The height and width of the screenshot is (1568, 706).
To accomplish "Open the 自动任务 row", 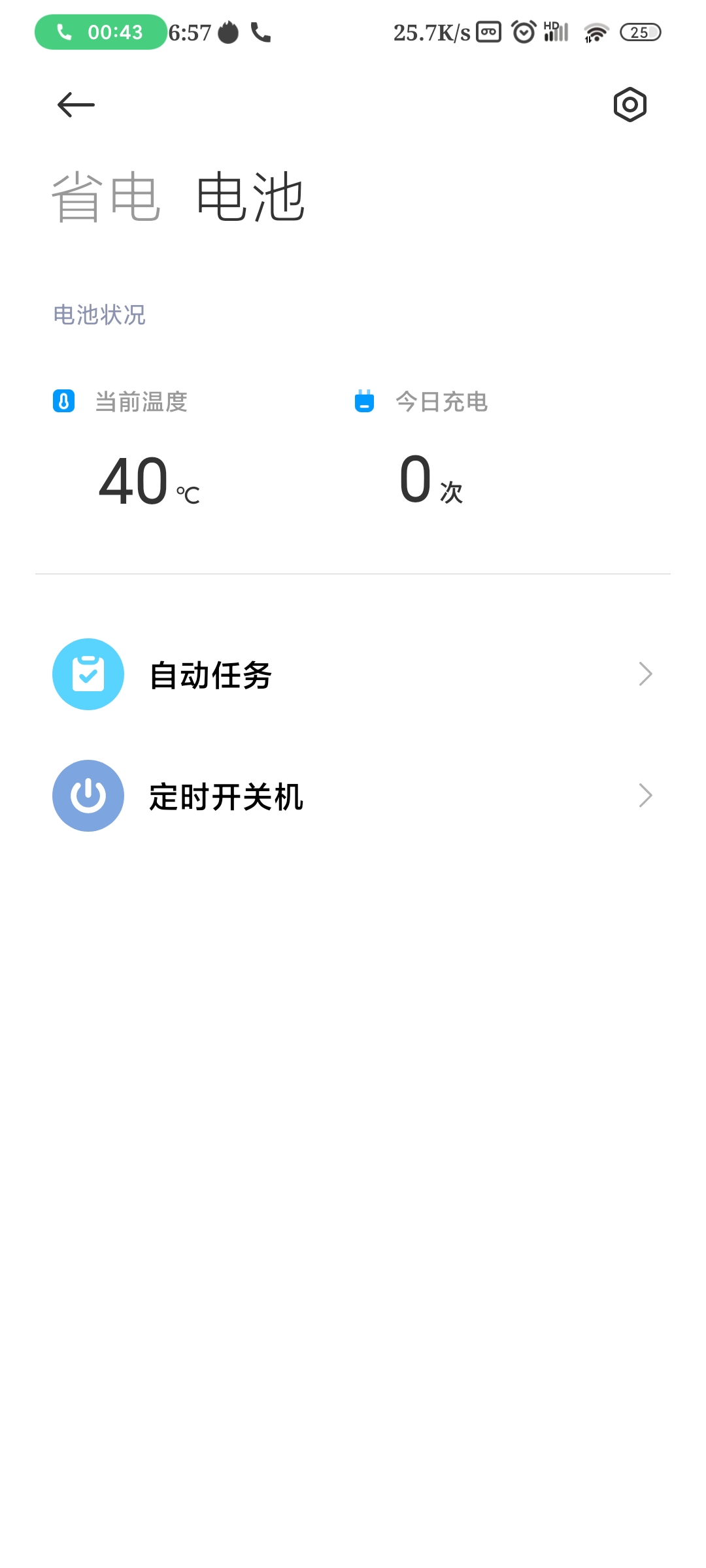I will click(353, 674).
